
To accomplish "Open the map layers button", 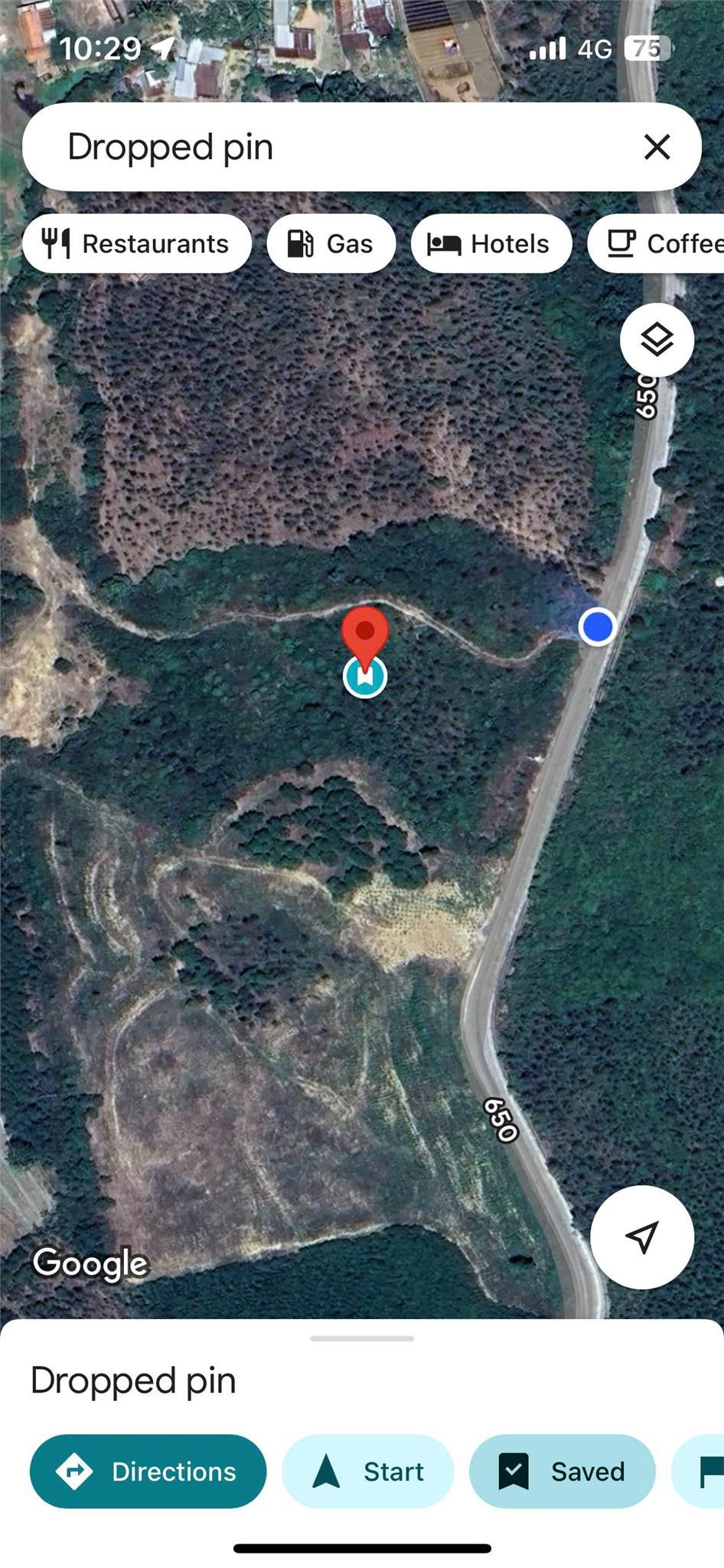I will click(x=657, y=339).
